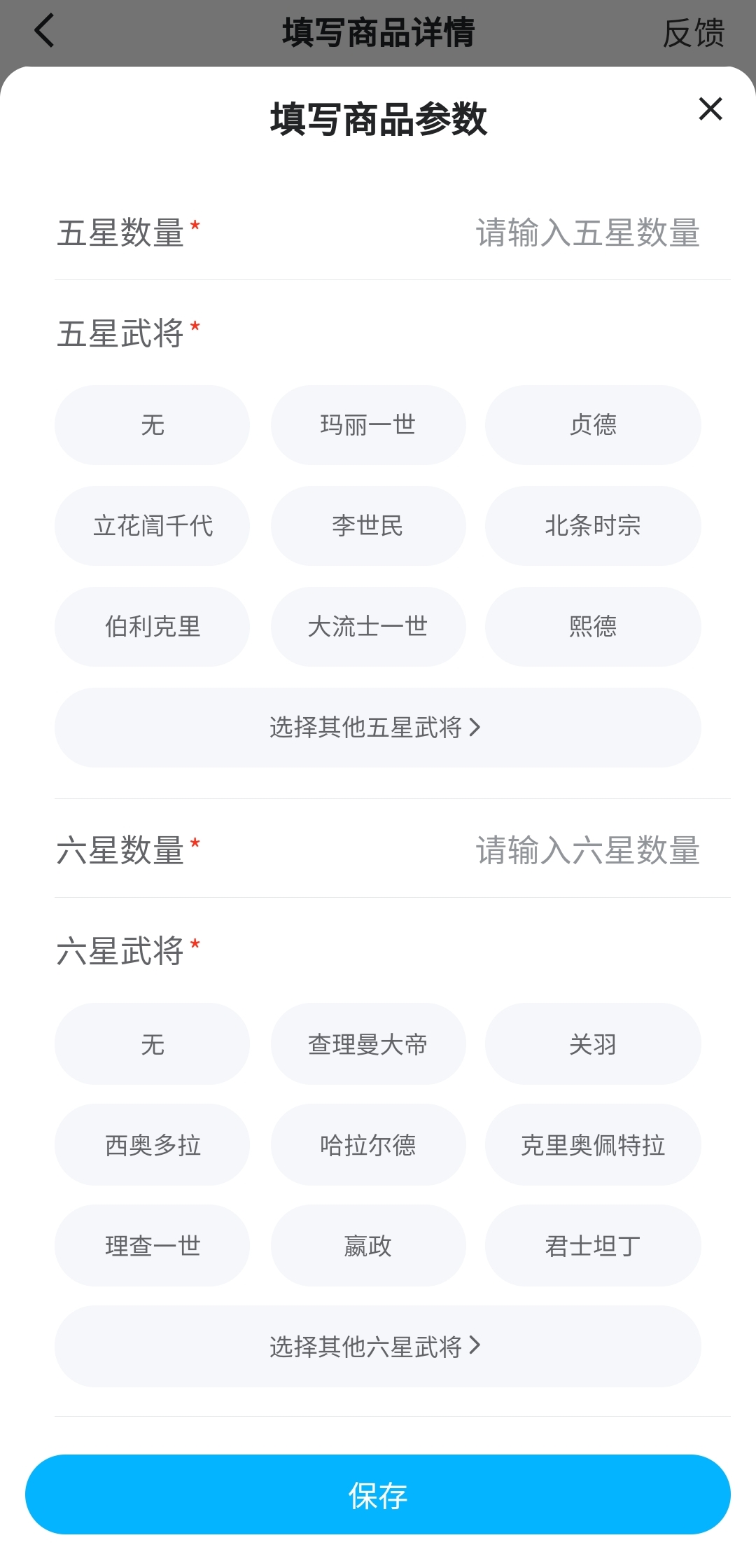Pick 克里奥佩特拉 chip
756x1568 pixels.
592,1145
